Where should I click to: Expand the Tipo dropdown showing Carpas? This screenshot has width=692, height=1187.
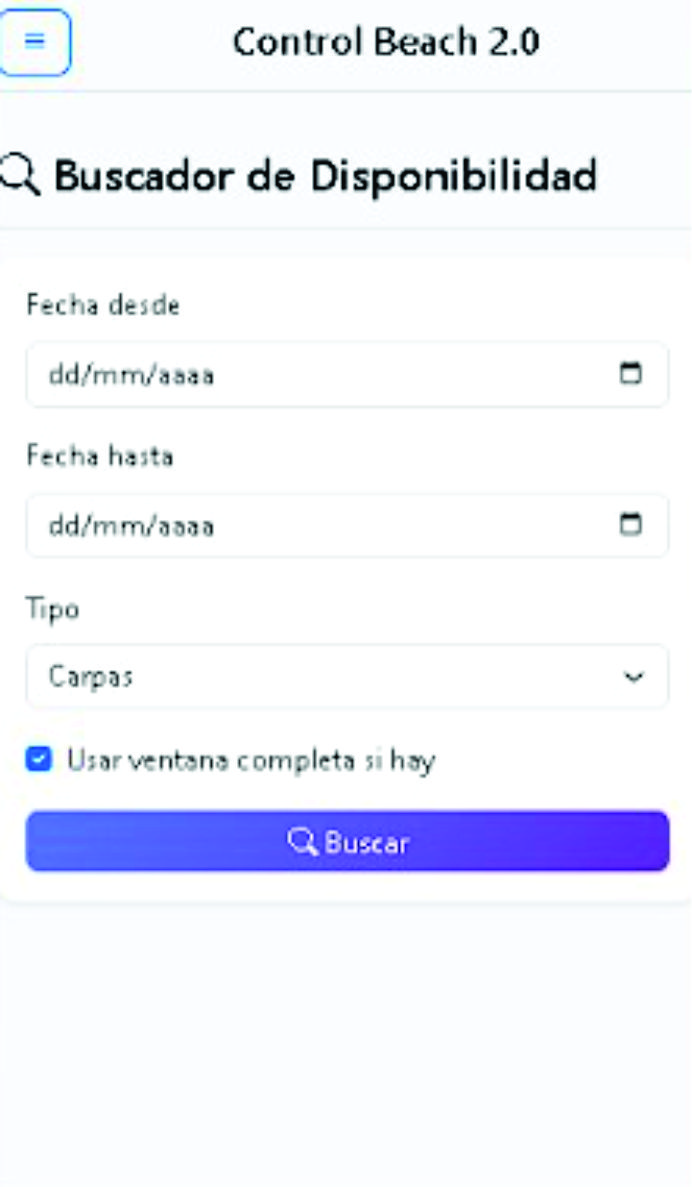coord(346,677)
